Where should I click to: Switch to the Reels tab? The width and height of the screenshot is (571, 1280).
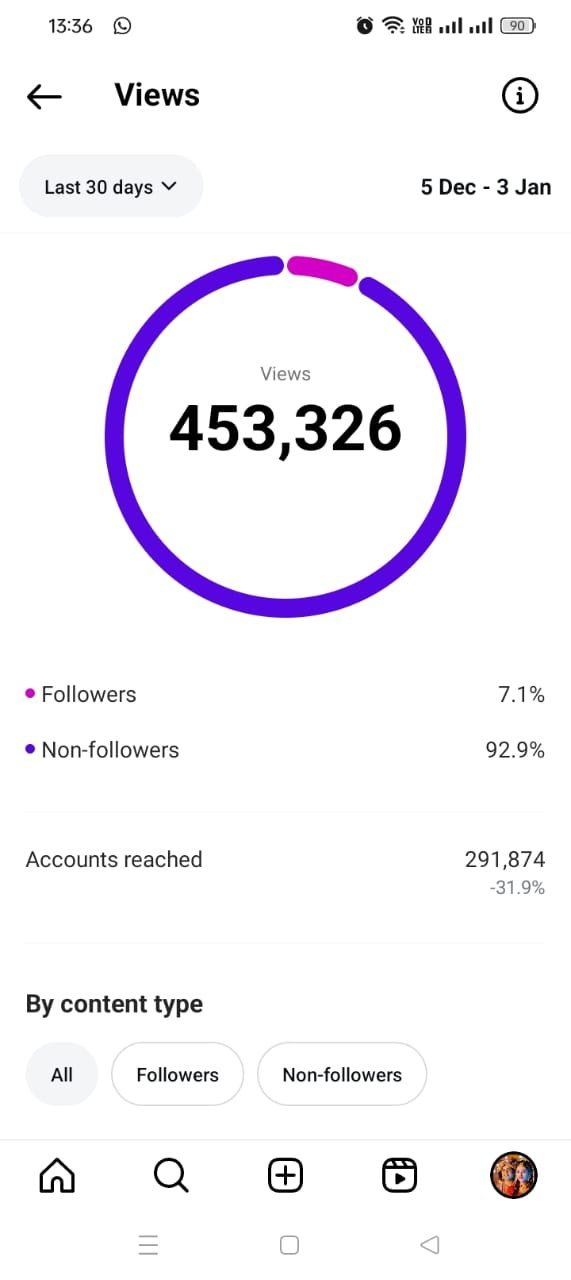(400, 1176)
